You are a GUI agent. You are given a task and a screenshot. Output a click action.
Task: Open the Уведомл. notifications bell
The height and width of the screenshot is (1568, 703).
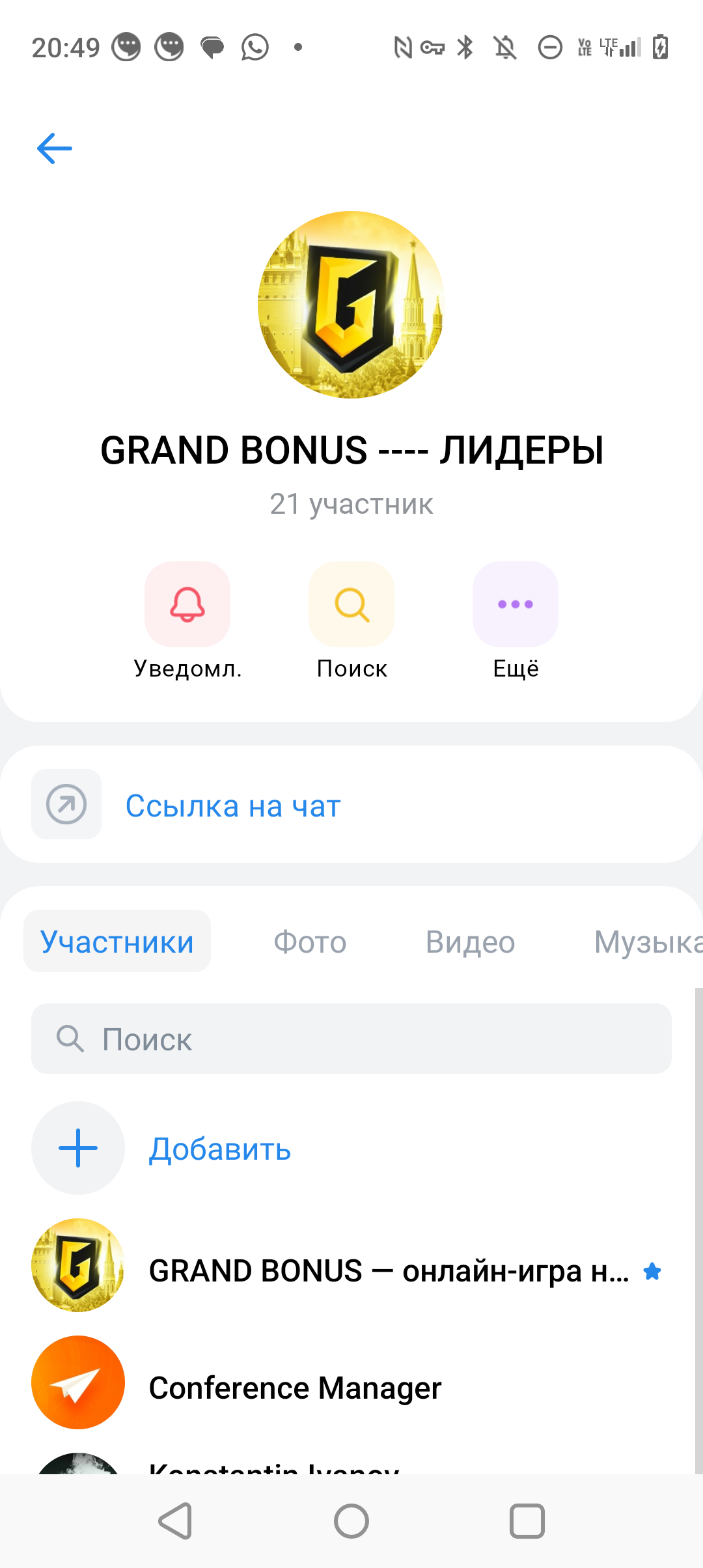coord(187,604)
